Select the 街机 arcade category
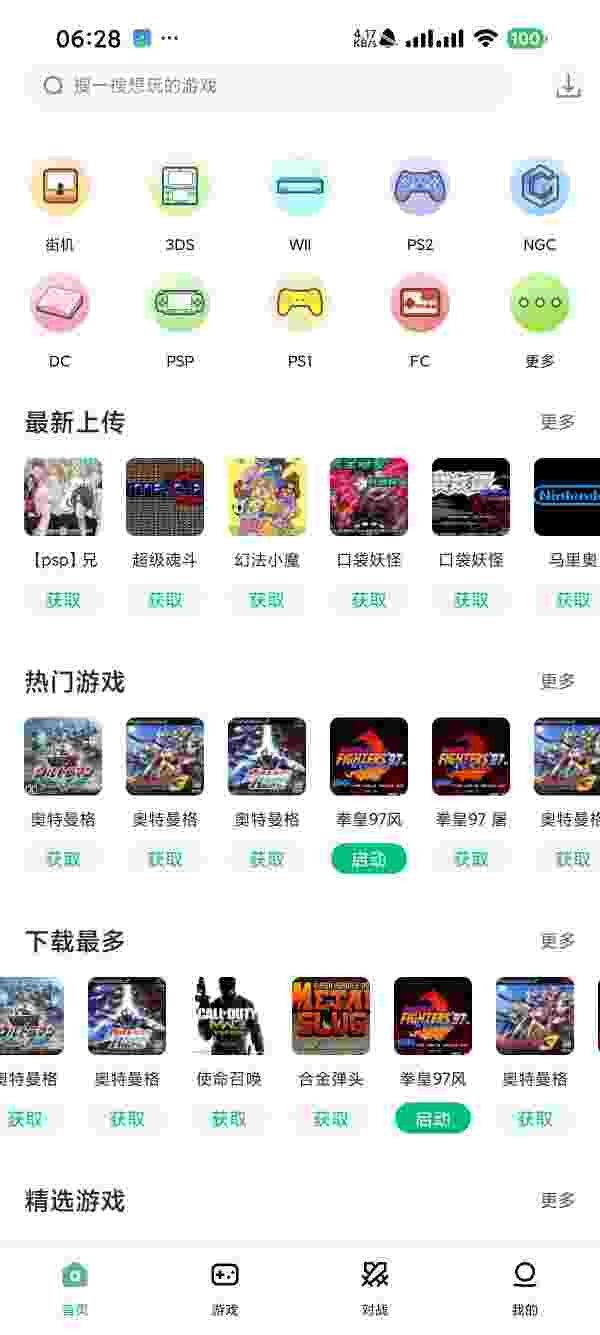This screenshot has height=1335, width=600. [x=60, y=187]
